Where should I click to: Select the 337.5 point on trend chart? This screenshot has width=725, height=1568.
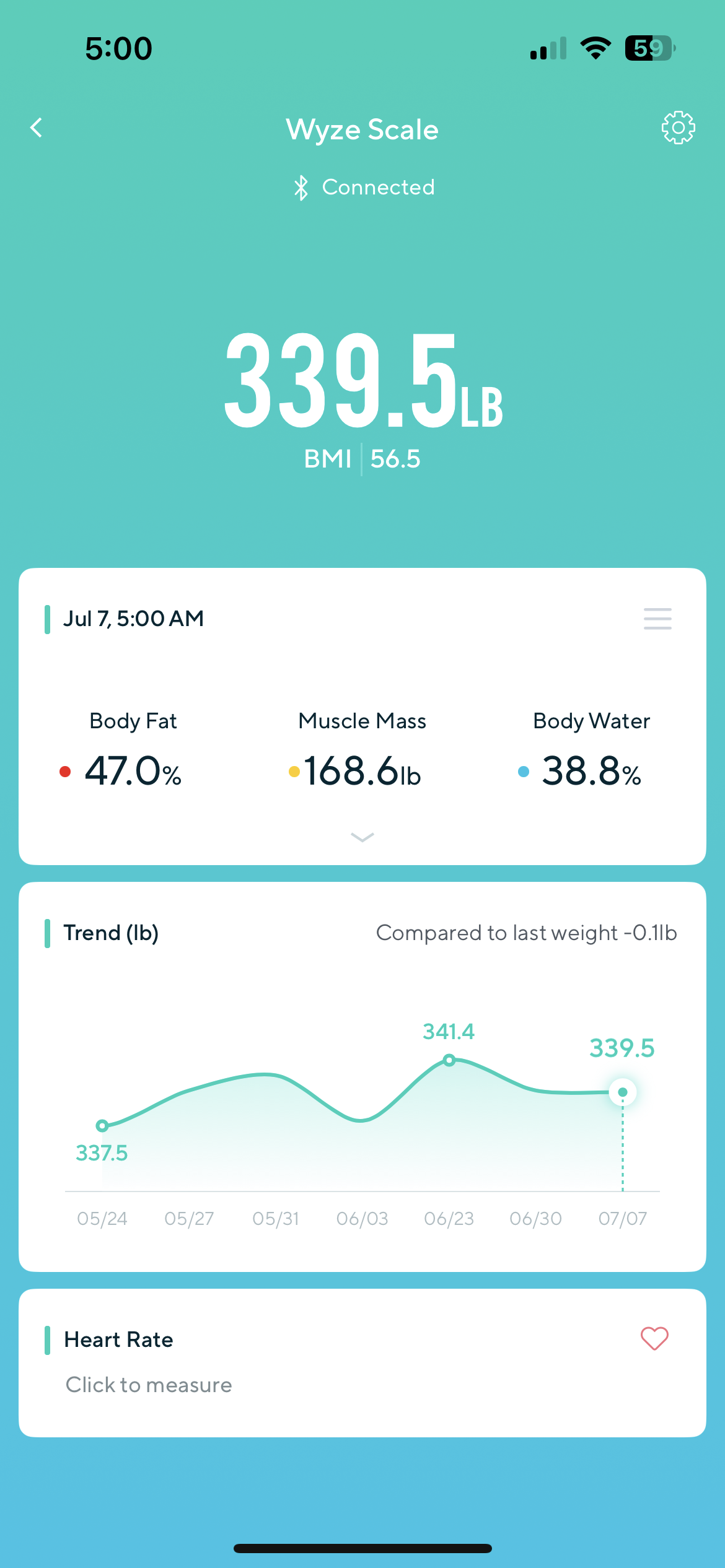pos(102,1125)
